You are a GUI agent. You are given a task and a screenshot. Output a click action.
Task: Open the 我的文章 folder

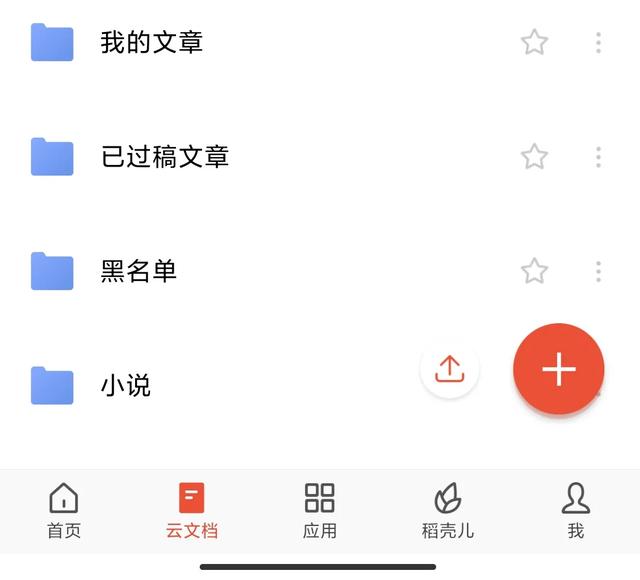tap(152, 43)
